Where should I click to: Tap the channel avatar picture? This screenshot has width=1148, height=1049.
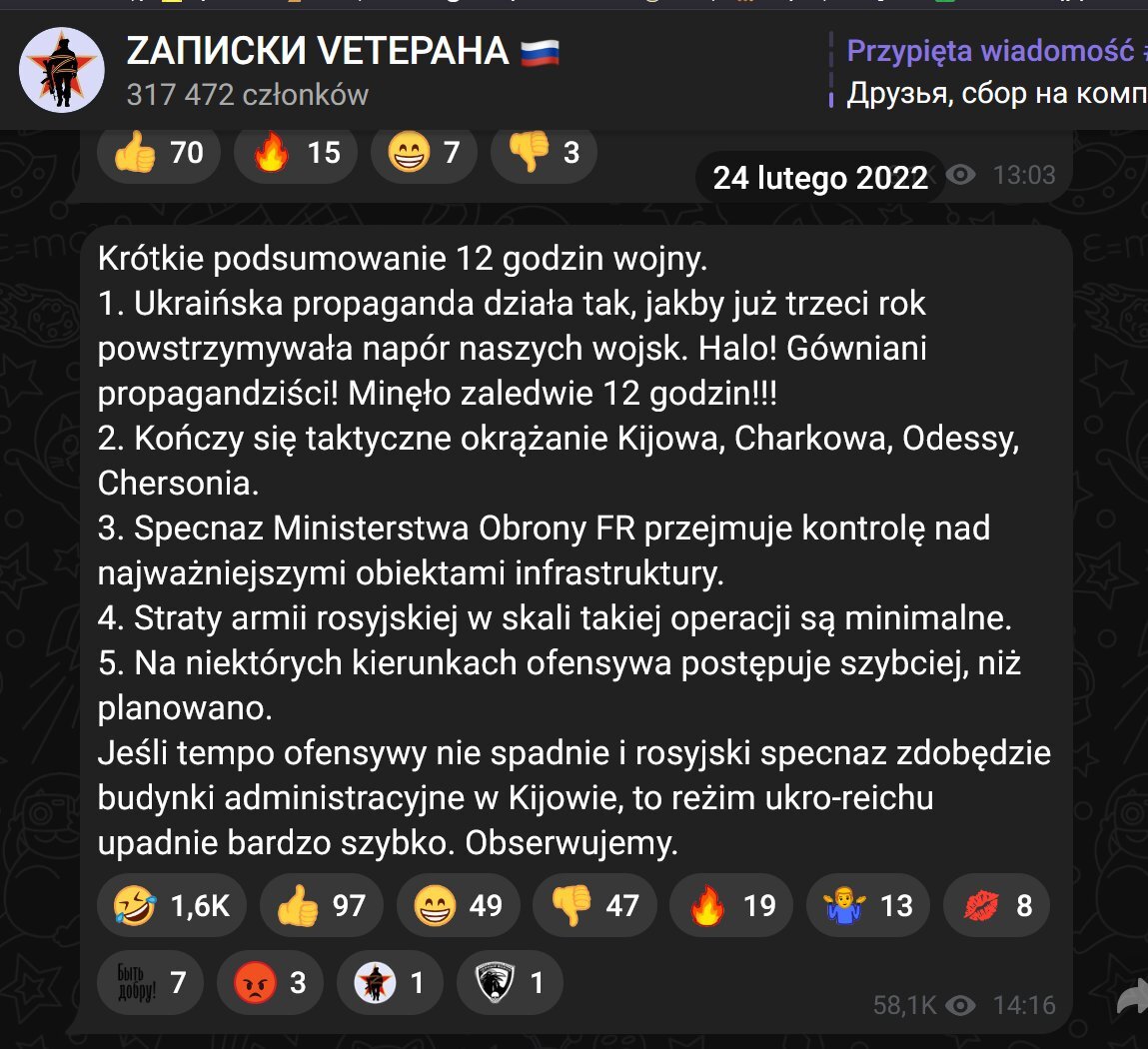click(62, 70)
